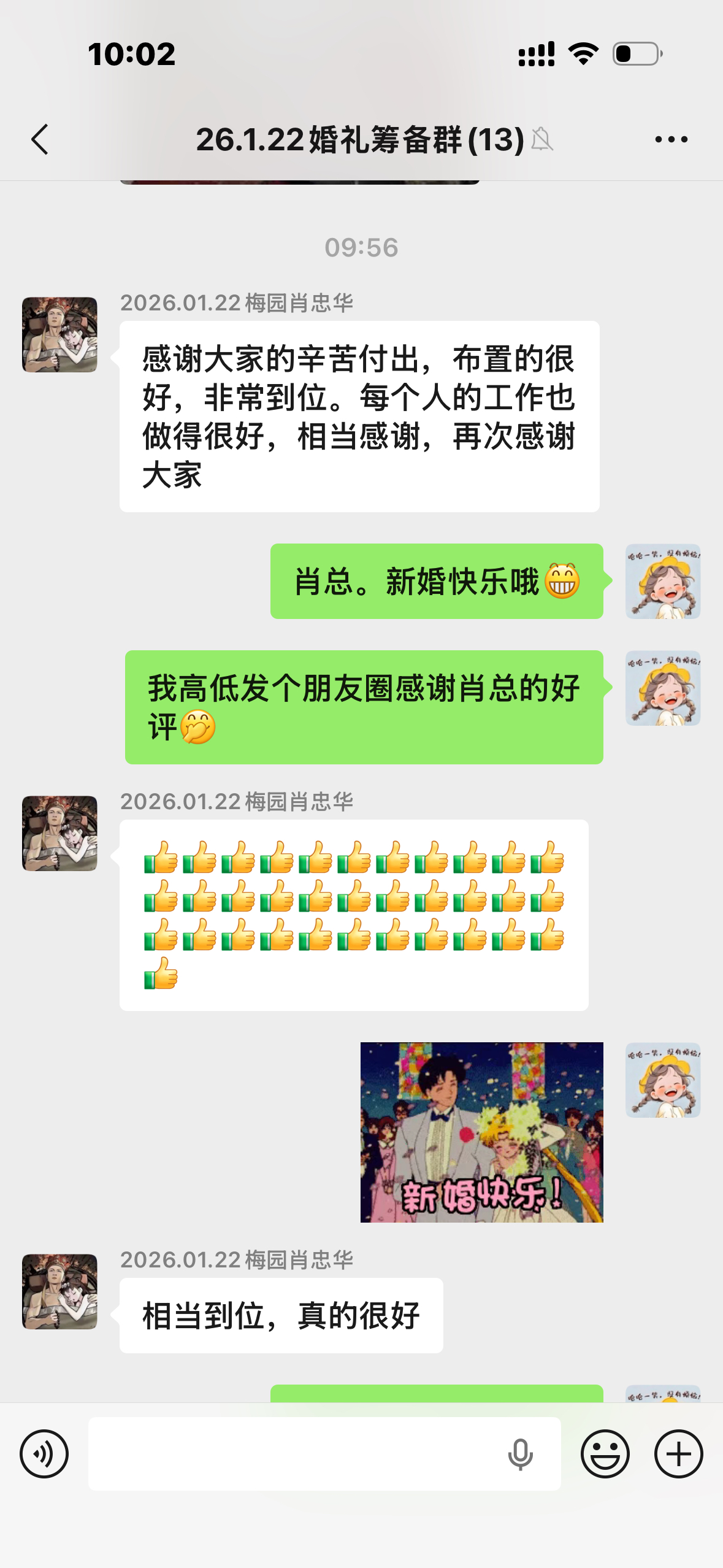Switch to voice message input

point(44,1453)
